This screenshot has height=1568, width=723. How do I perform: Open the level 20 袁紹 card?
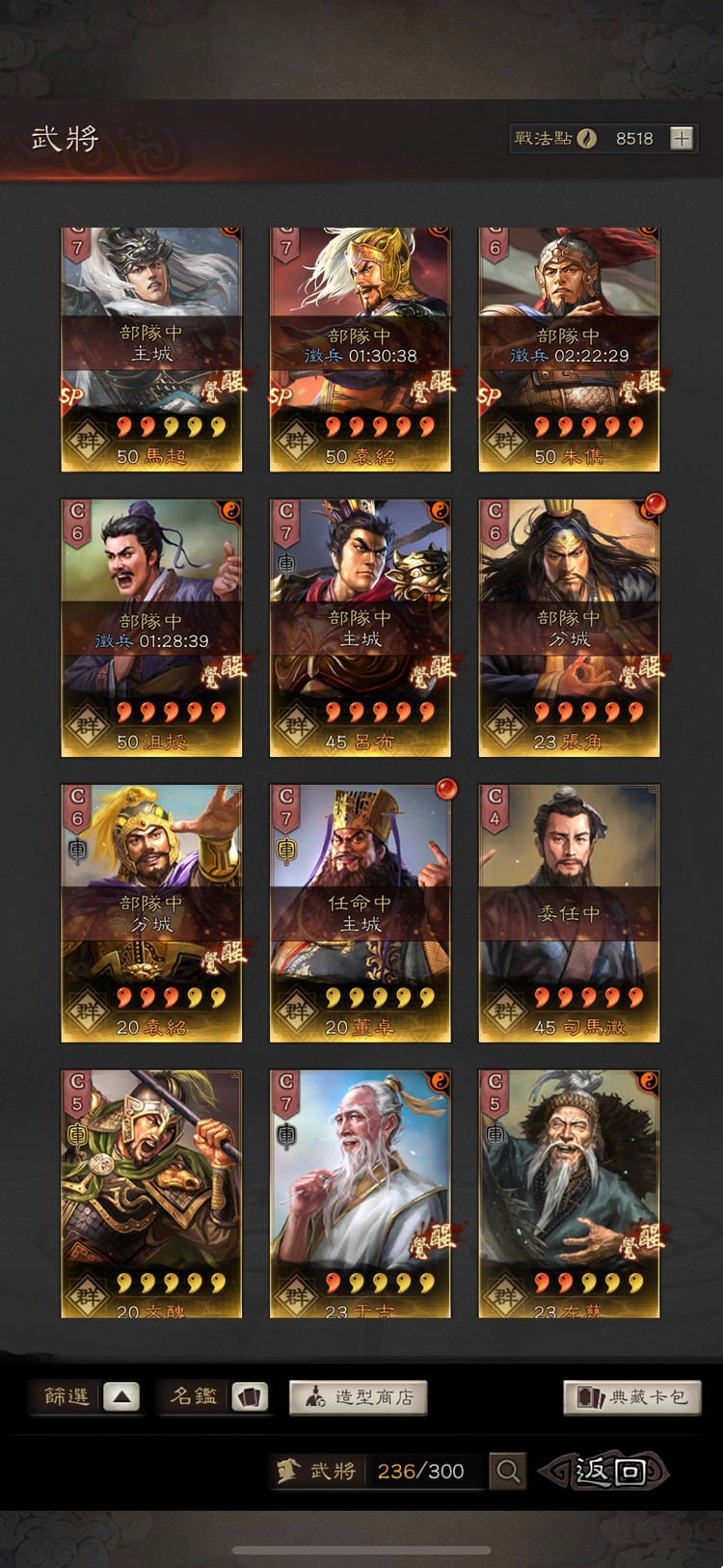click(x=151, y=913)
